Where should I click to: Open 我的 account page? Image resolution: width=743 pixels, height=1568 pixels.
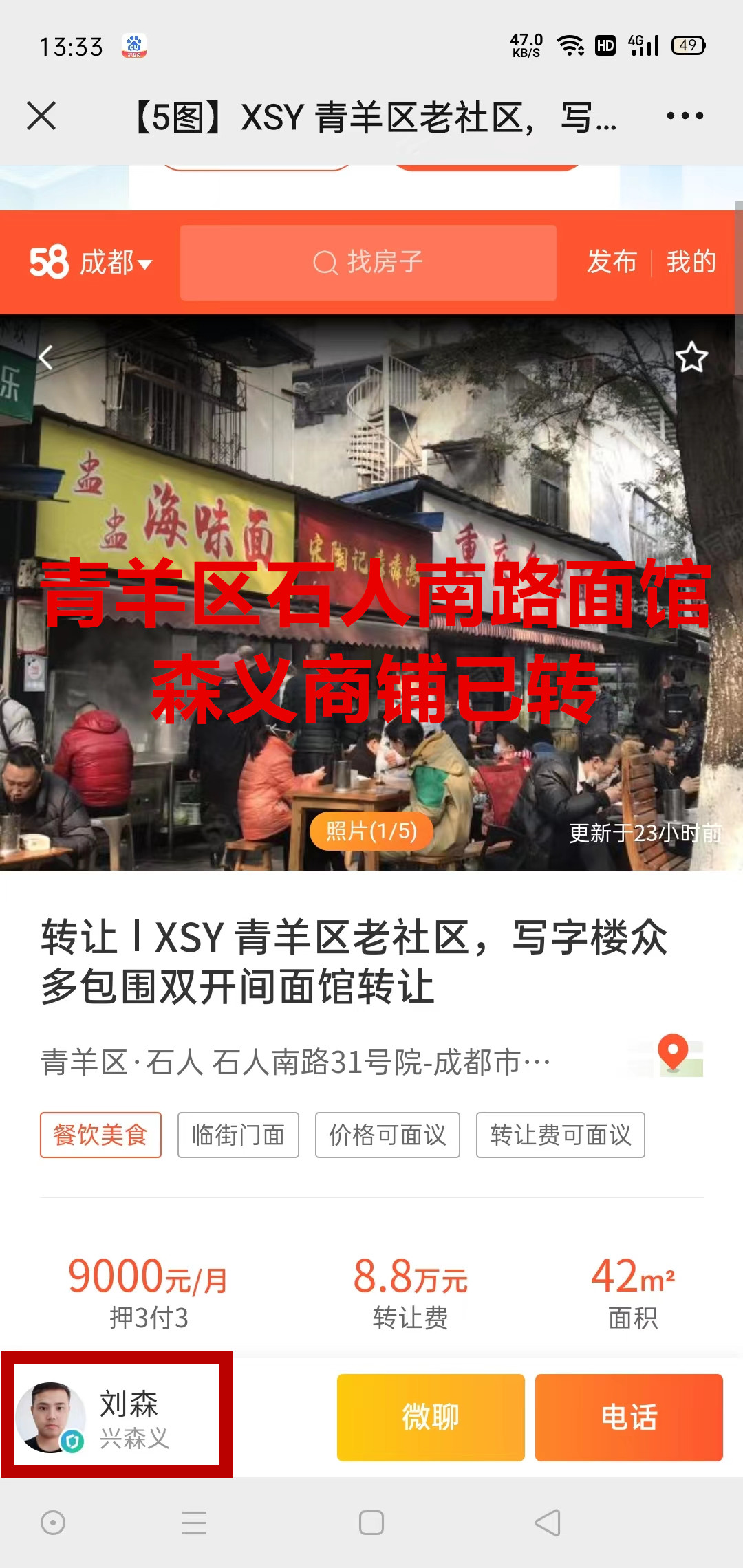[x=691, y=262]
